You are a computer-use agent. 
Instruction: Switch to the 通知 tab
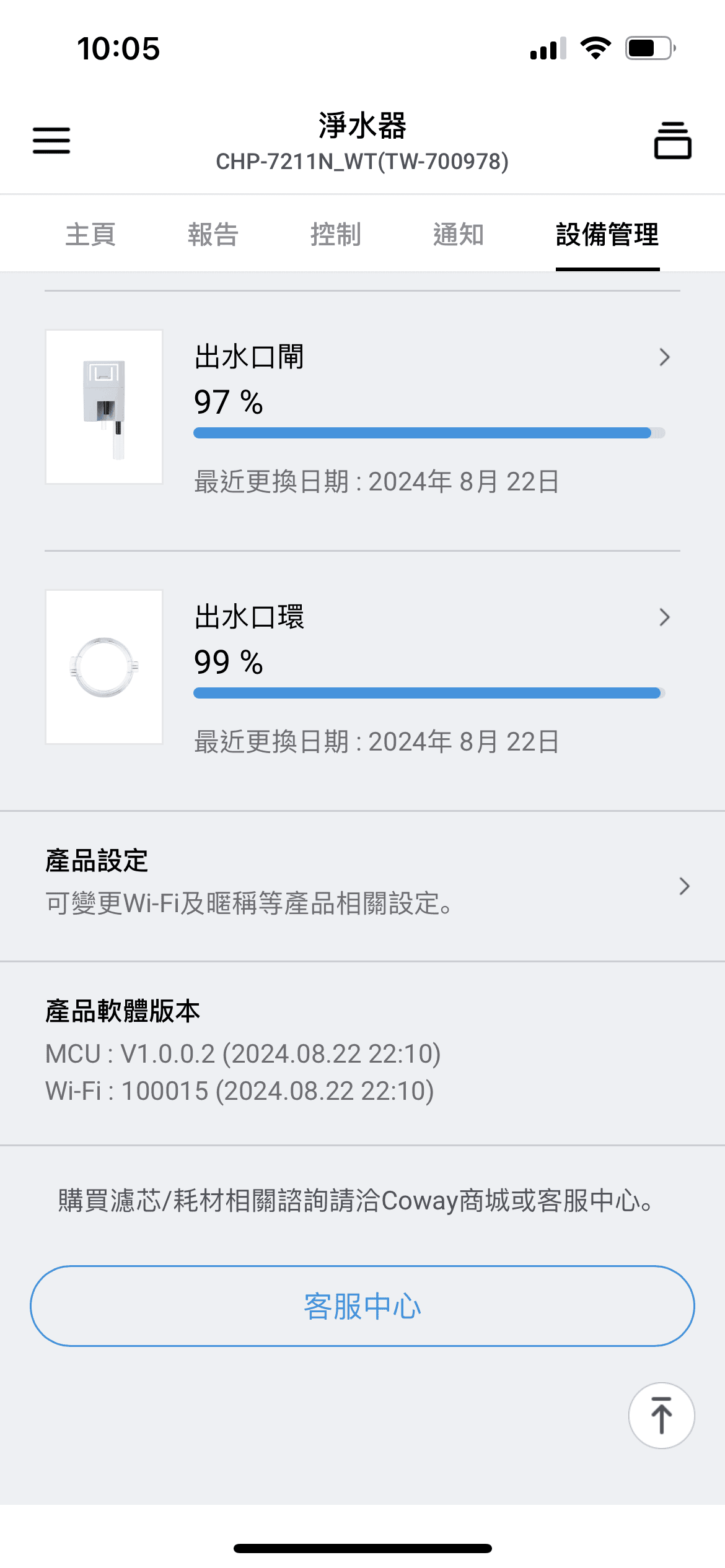(459, 235)
